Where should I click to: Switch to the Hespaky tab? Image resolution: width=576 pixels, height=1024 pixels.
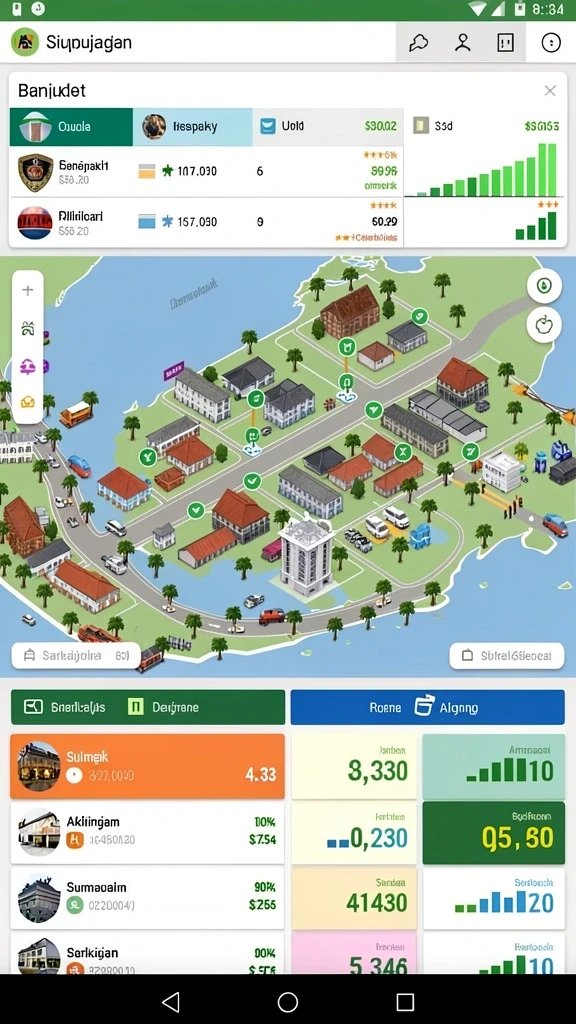tap(193, 127)
